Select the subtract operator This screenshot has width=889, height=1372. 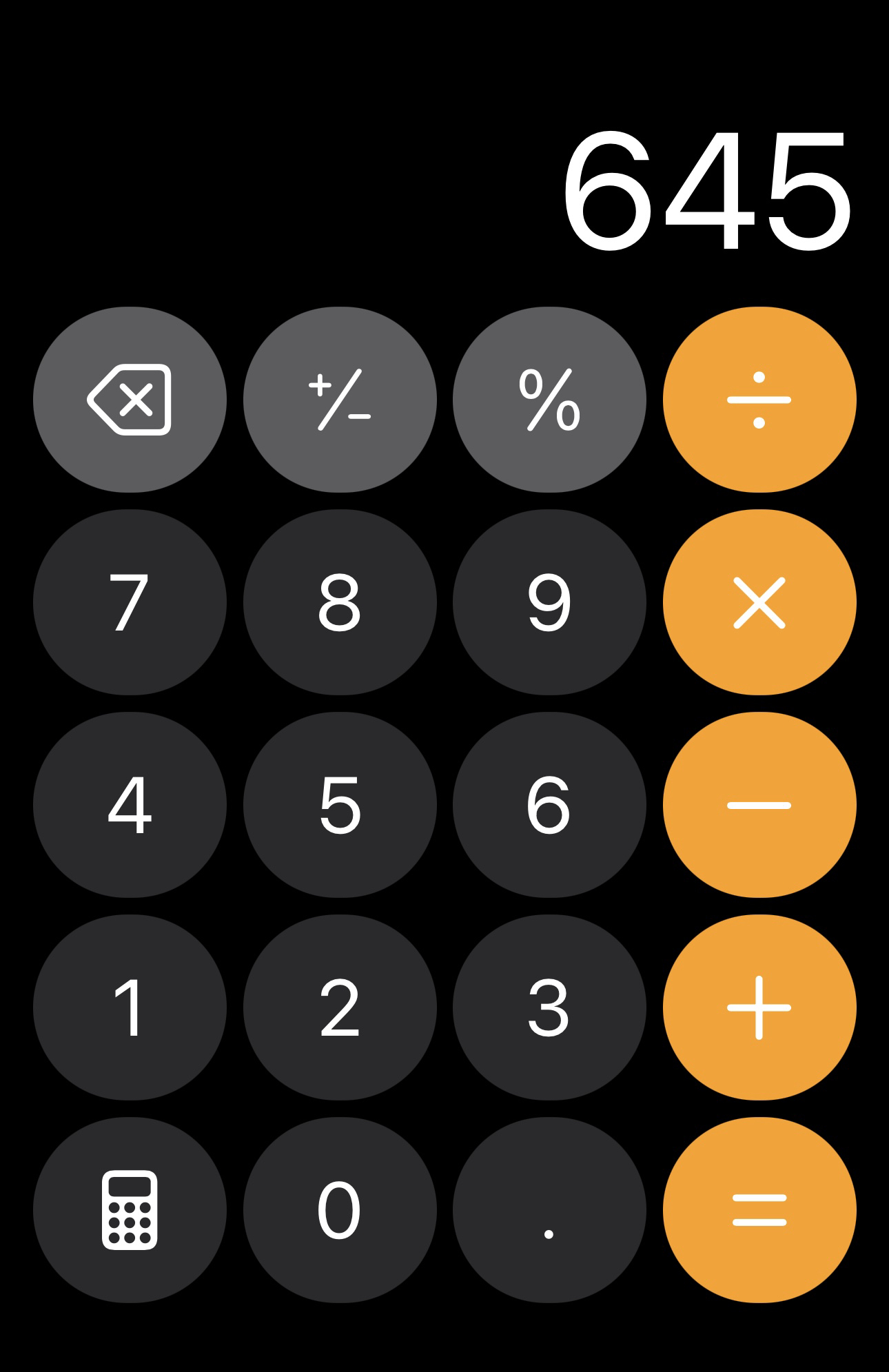pyautogui.click(x=759, y=805)
